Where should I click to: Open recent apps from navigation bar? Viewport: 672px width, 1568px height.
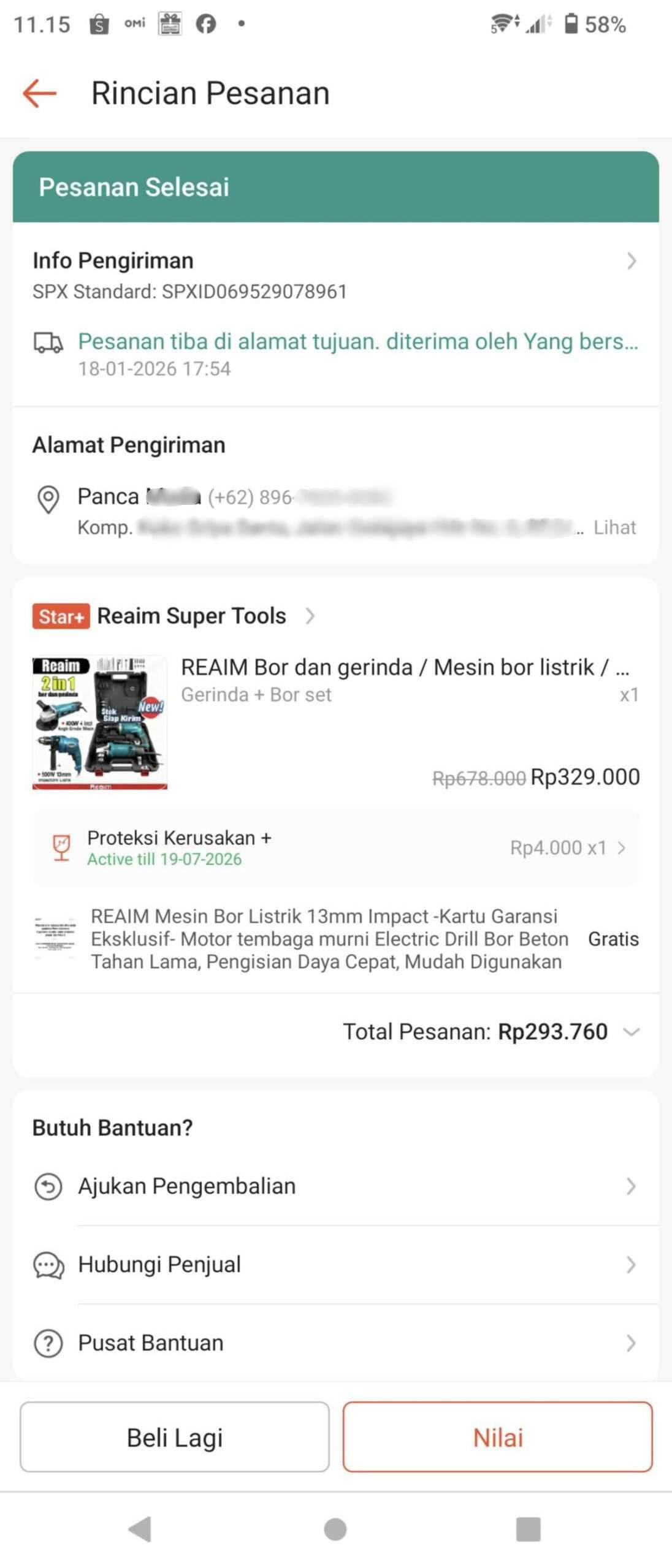pos(528,1529)
